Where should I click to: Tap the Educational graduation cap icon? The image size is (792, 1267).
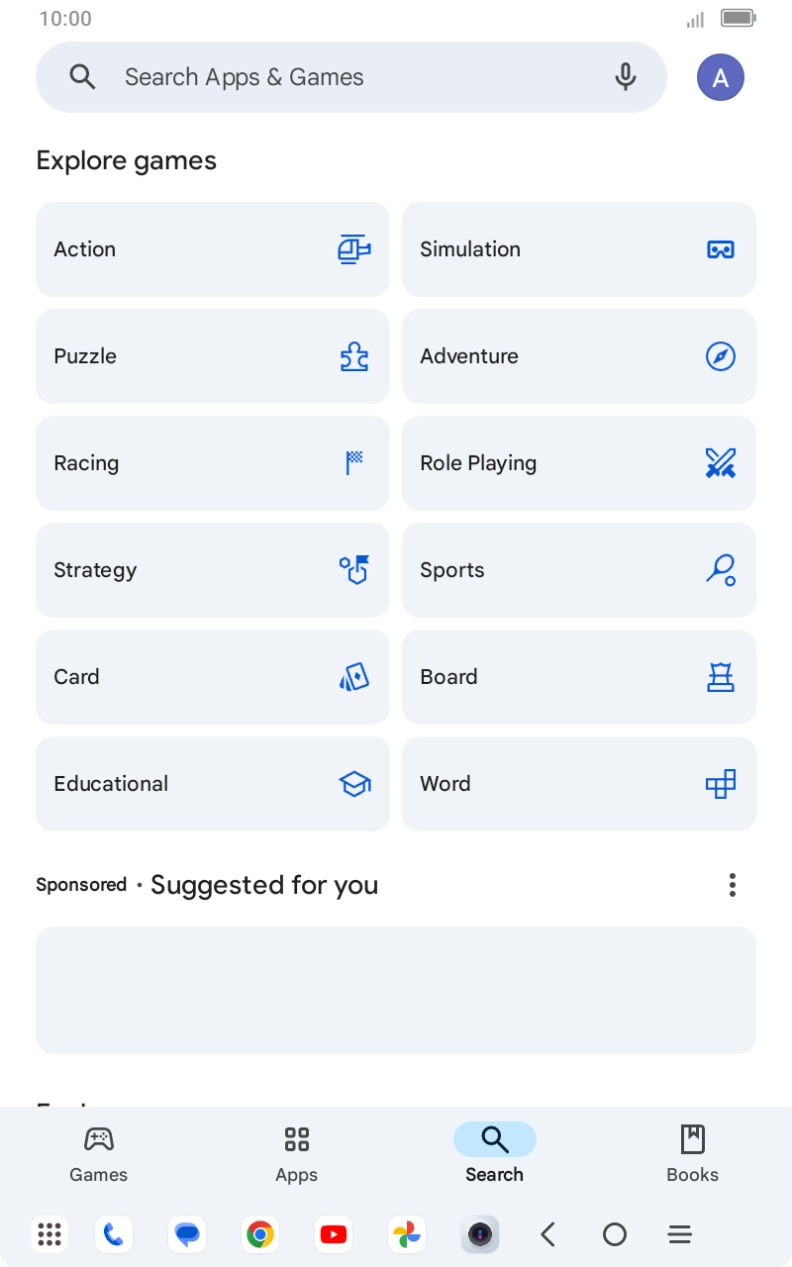point(353,784)
